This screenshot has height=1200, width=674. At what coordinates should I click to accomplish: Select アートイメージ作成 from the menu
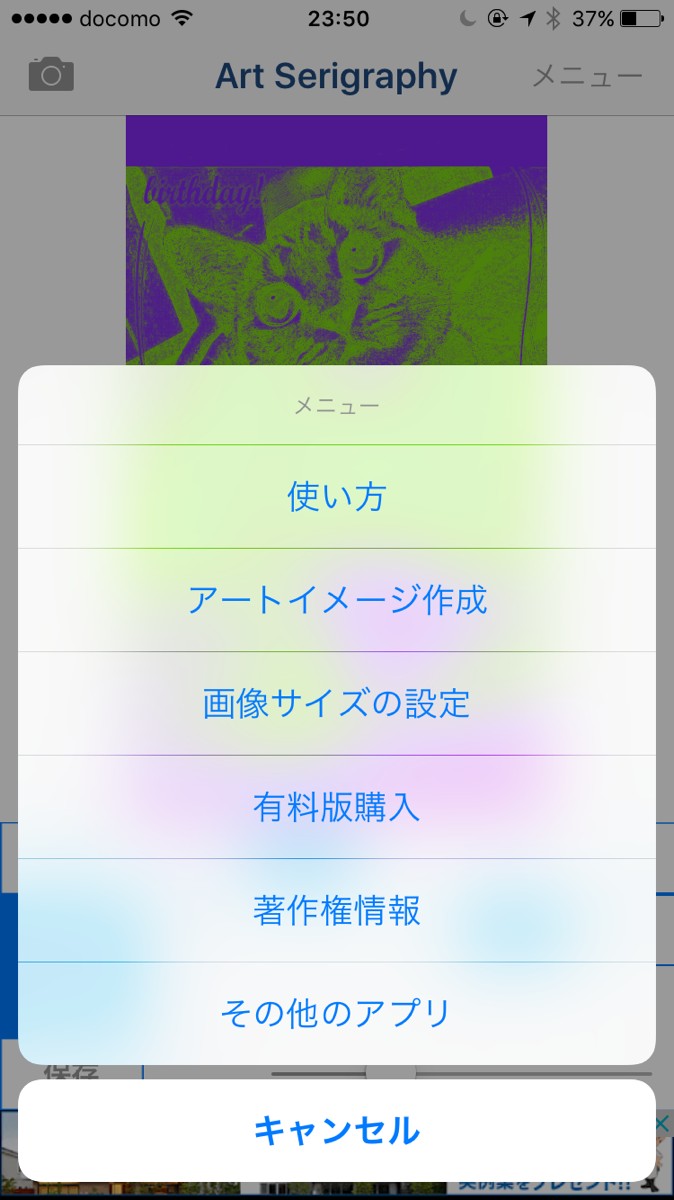click(337, 600)
